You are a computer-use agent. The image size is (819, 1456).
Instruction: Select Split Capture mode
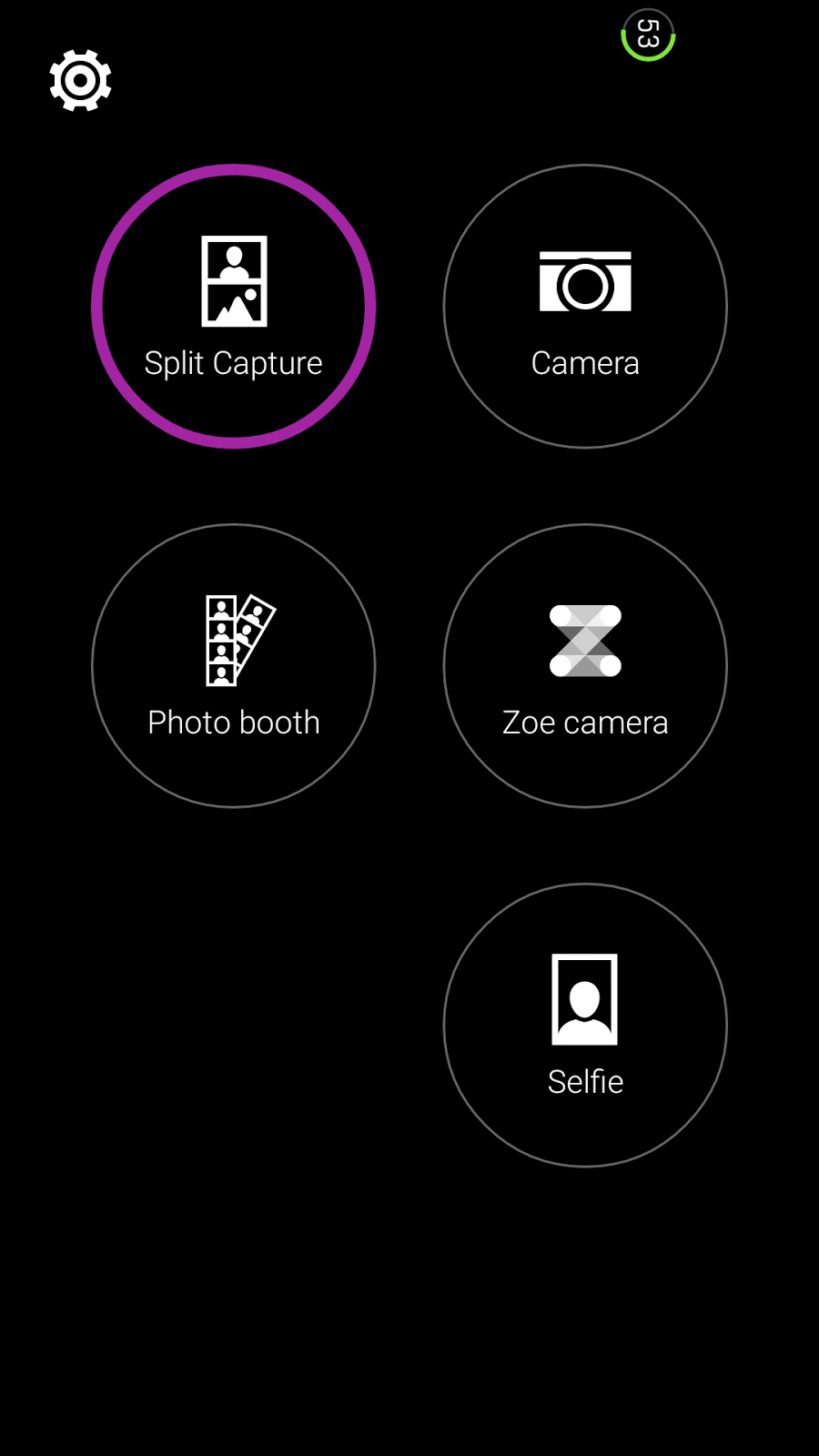click(234, 307)
